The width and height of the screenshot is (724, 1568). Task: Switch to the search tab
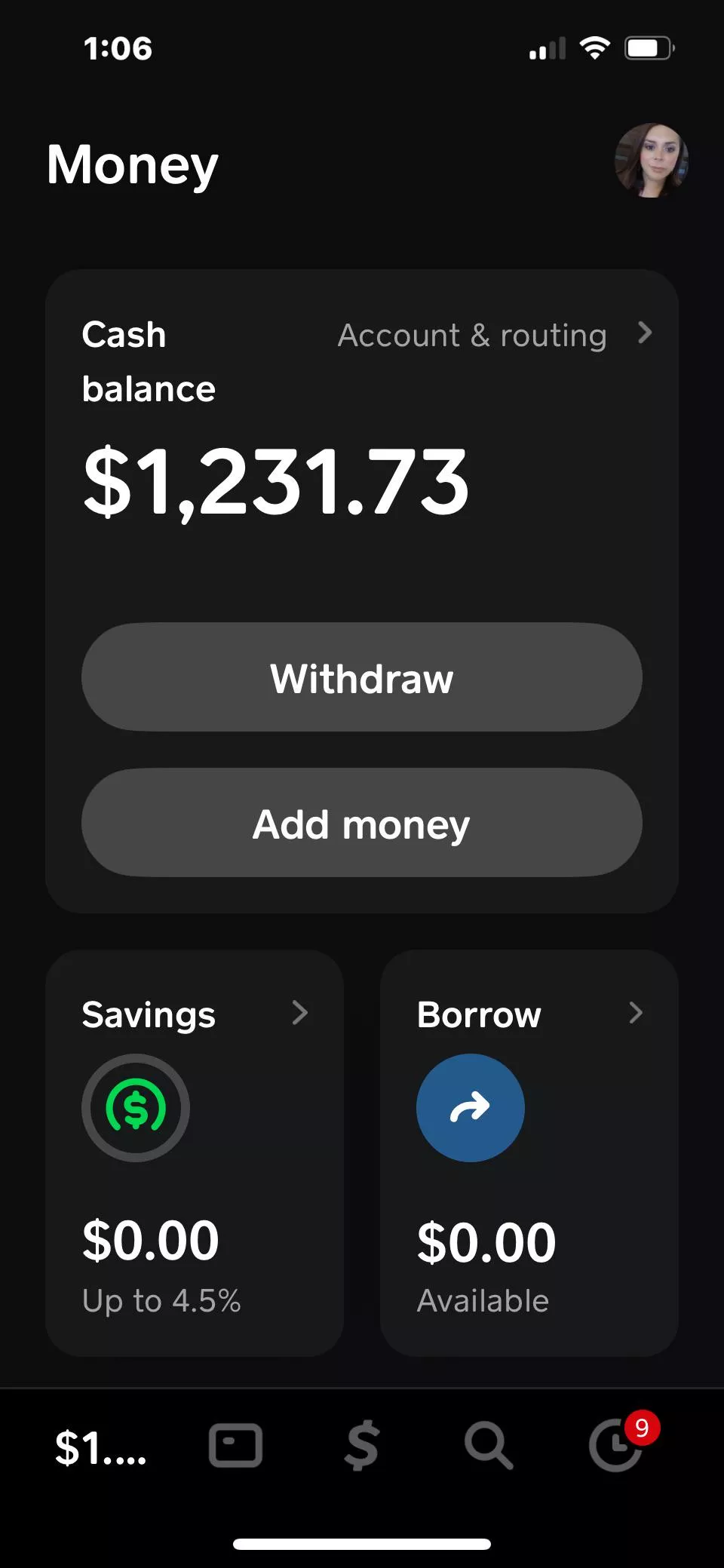pyautogui.click(x=489, y=1446)
